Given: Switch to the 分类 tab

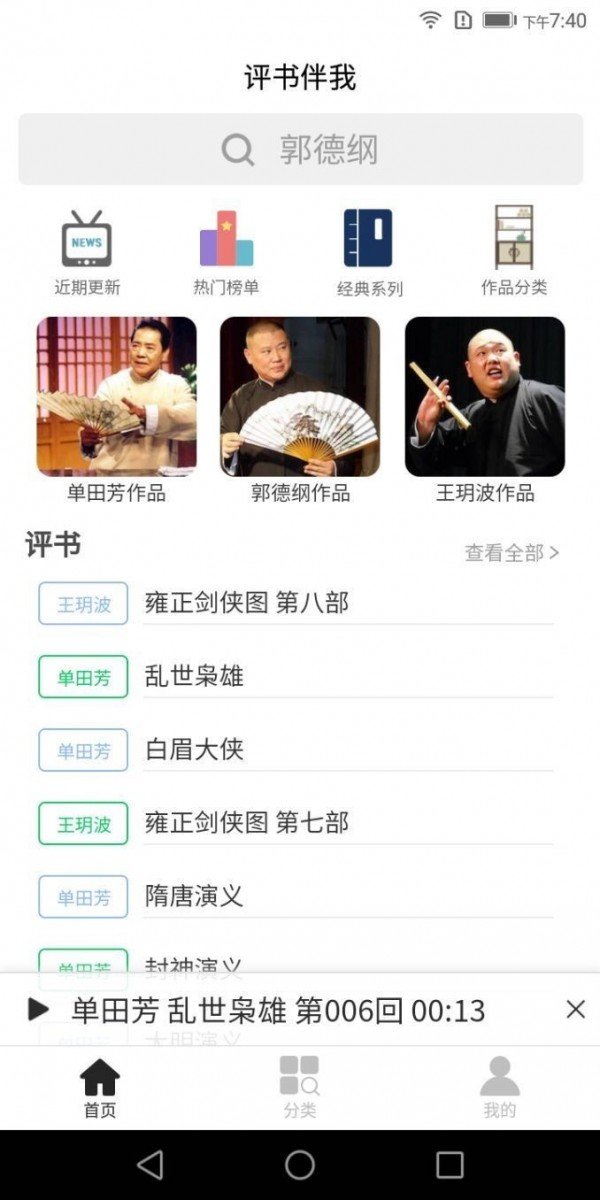Looking at the screenshot, I should point(300,1088).
